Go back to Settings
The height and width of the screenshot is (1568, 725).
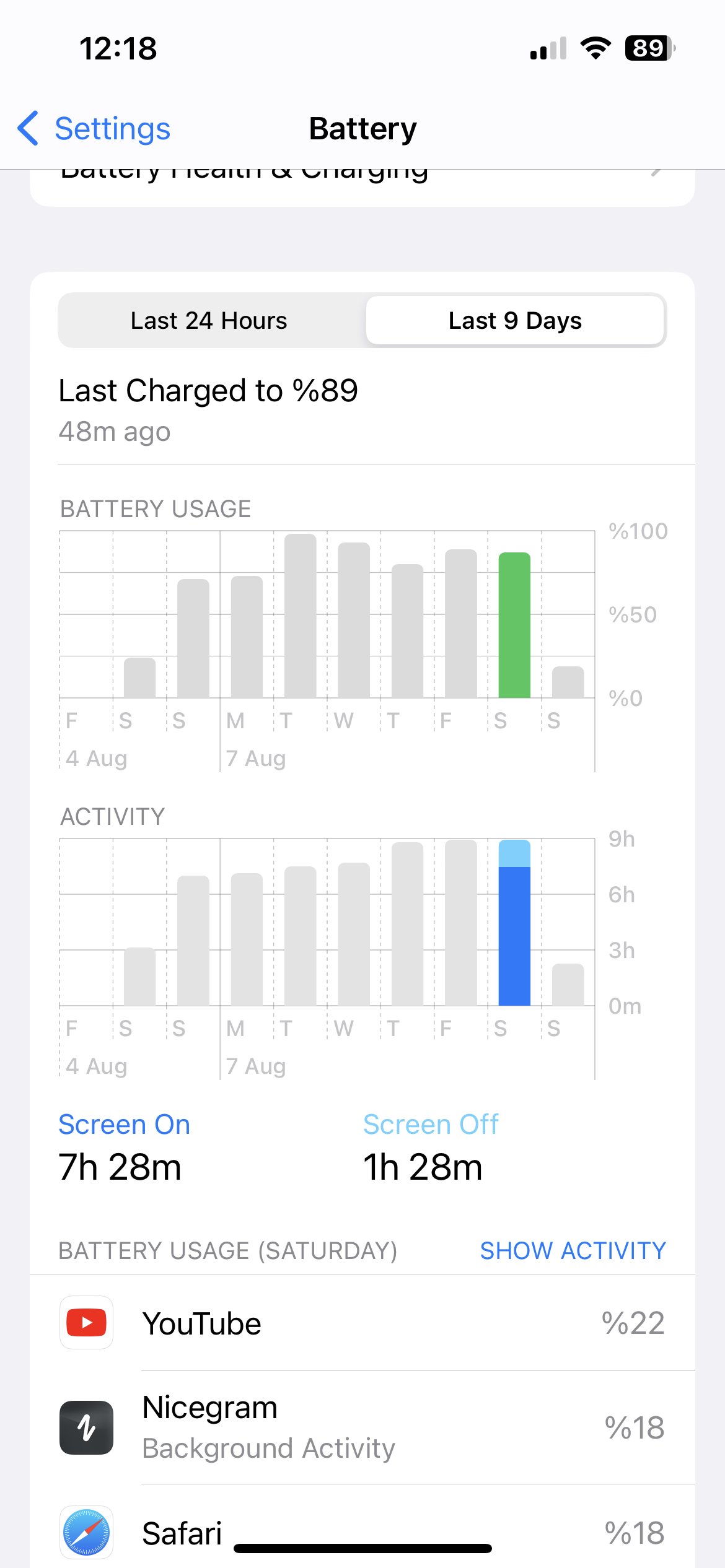pyautogui.click(x=94, y=129)
